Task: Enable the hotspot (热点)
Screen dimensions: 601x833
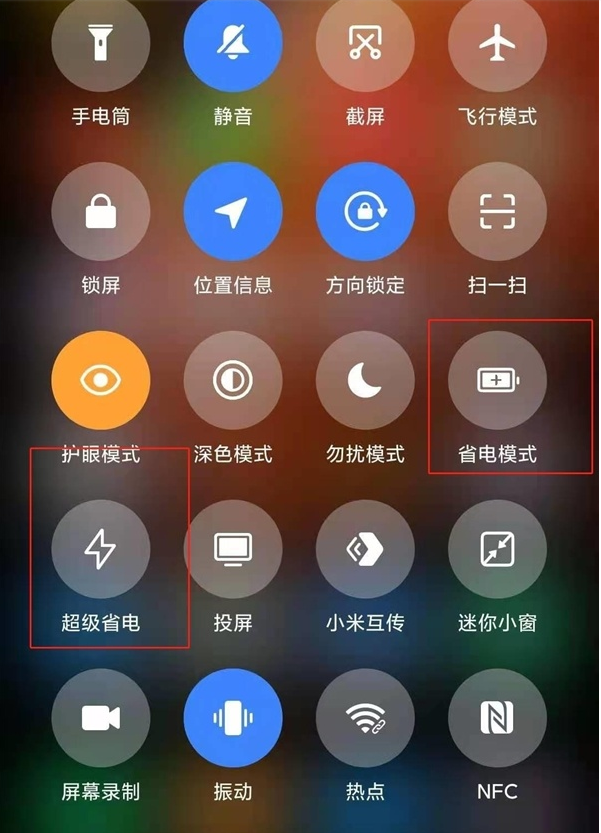Action: tap(365, 718)
